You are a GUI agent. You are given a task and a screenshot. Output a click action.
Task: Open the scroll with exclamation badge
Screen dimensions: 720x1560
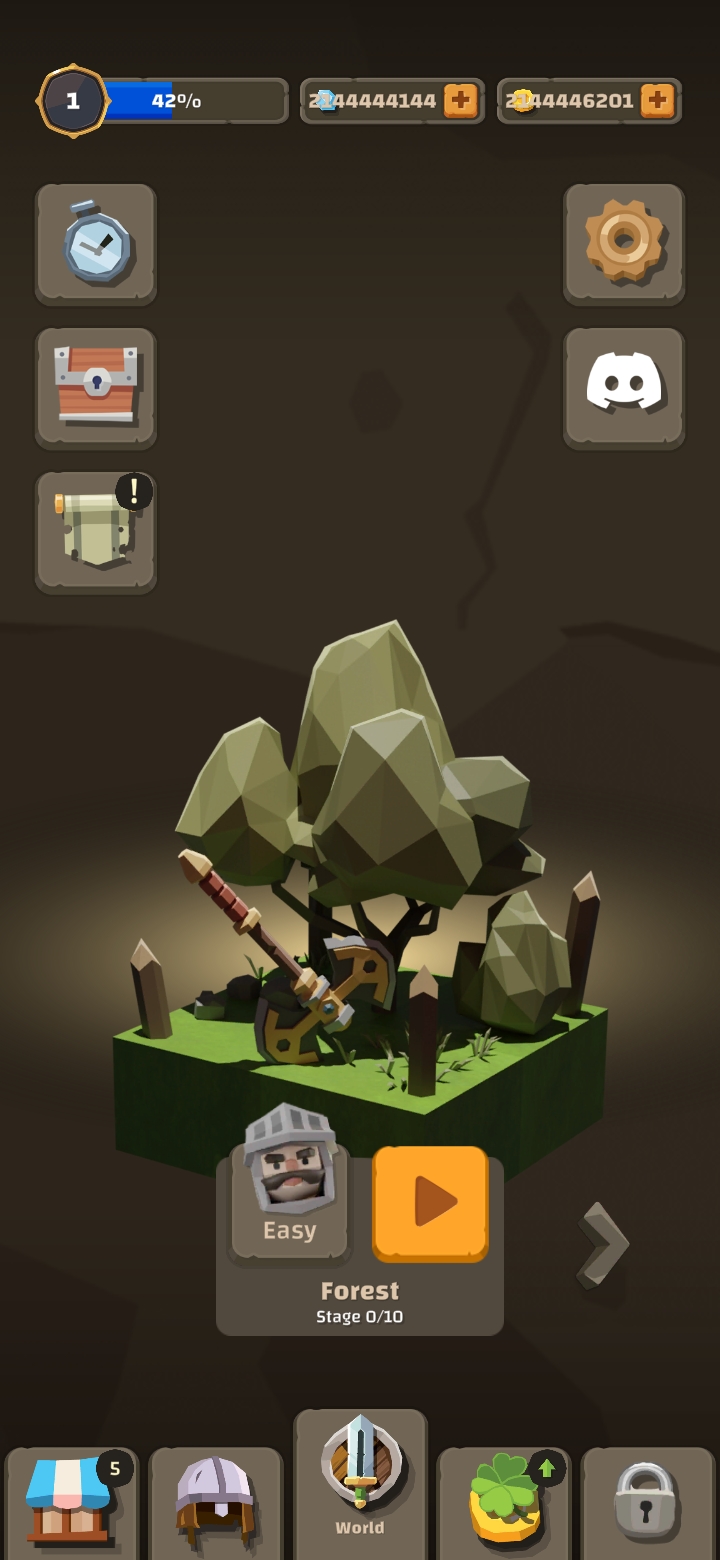click(96, 532)
